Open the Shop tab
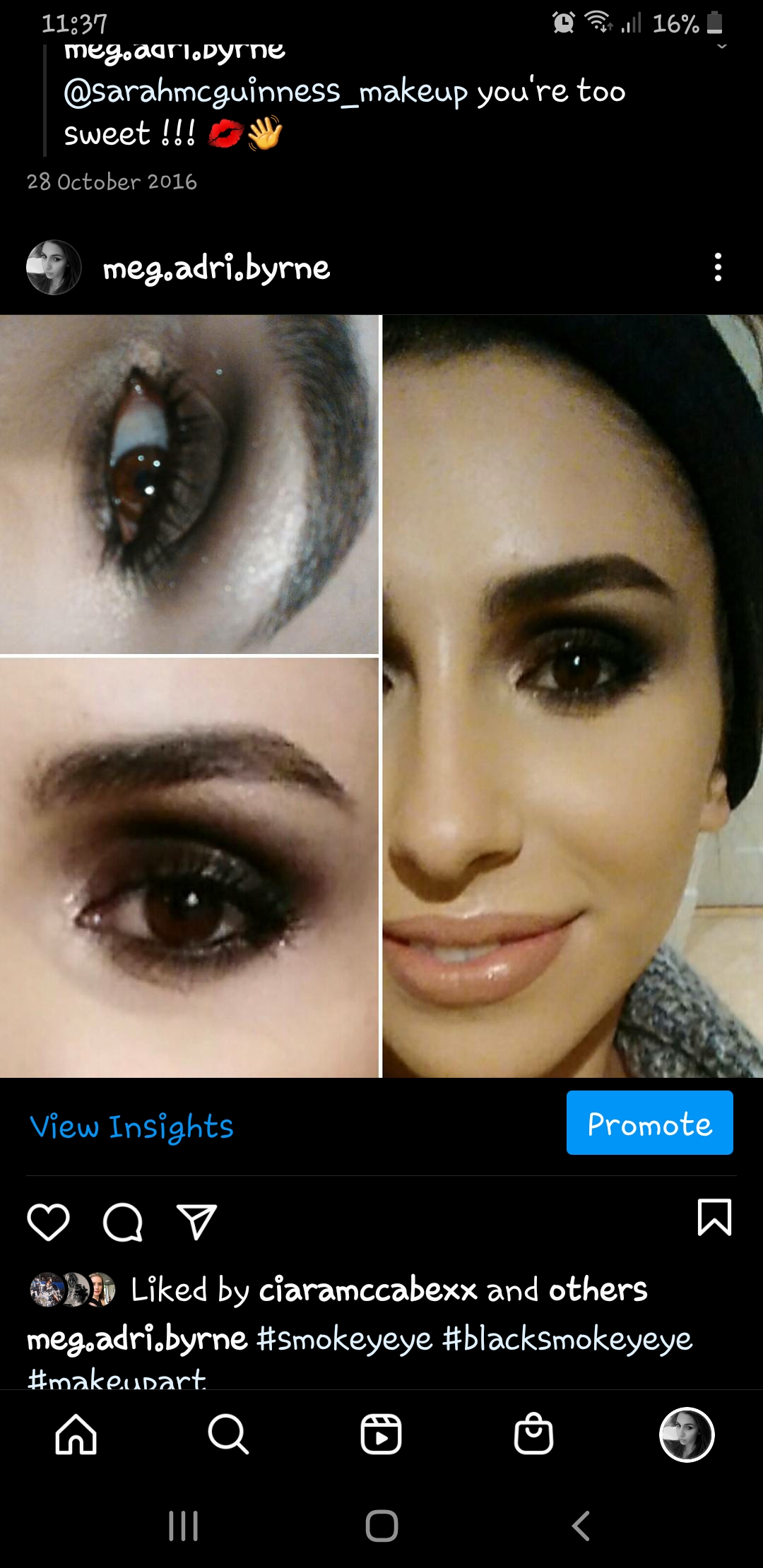763x1568 pixels. pyautogui.click(x=534, y=1433)
